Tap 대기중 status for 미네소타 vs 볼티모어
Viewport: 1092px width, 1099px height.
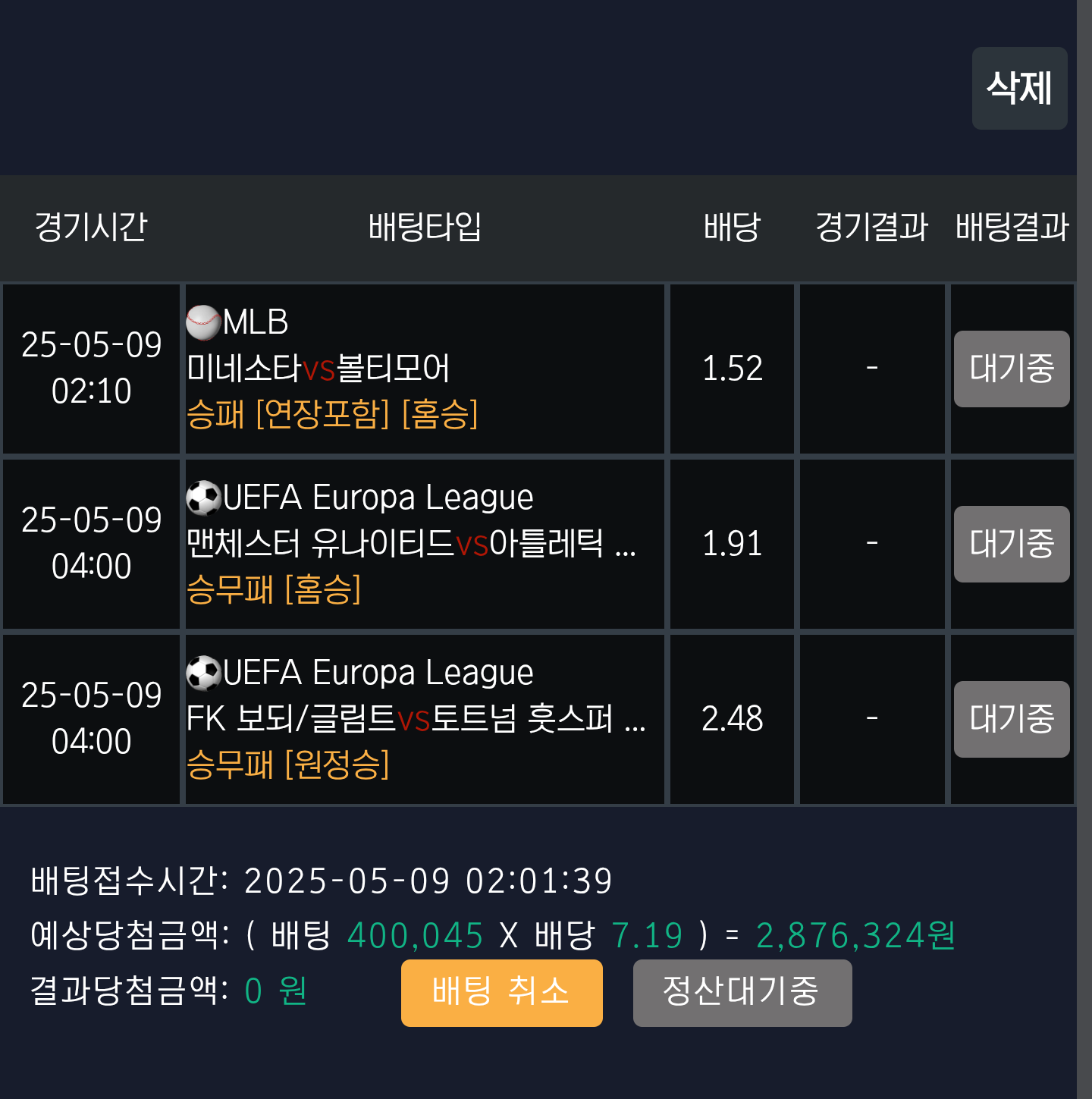coord(1011,369)
